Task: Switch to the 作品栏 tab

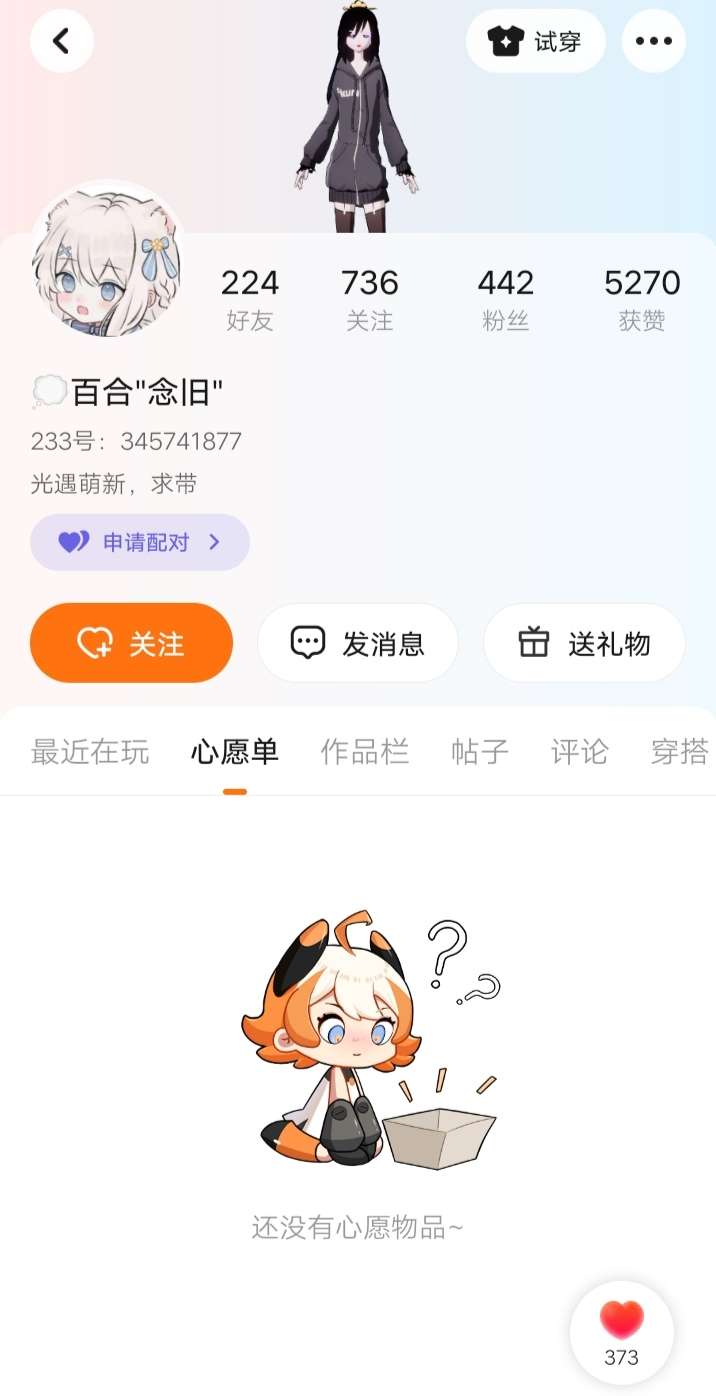Action: coord(365,752)
